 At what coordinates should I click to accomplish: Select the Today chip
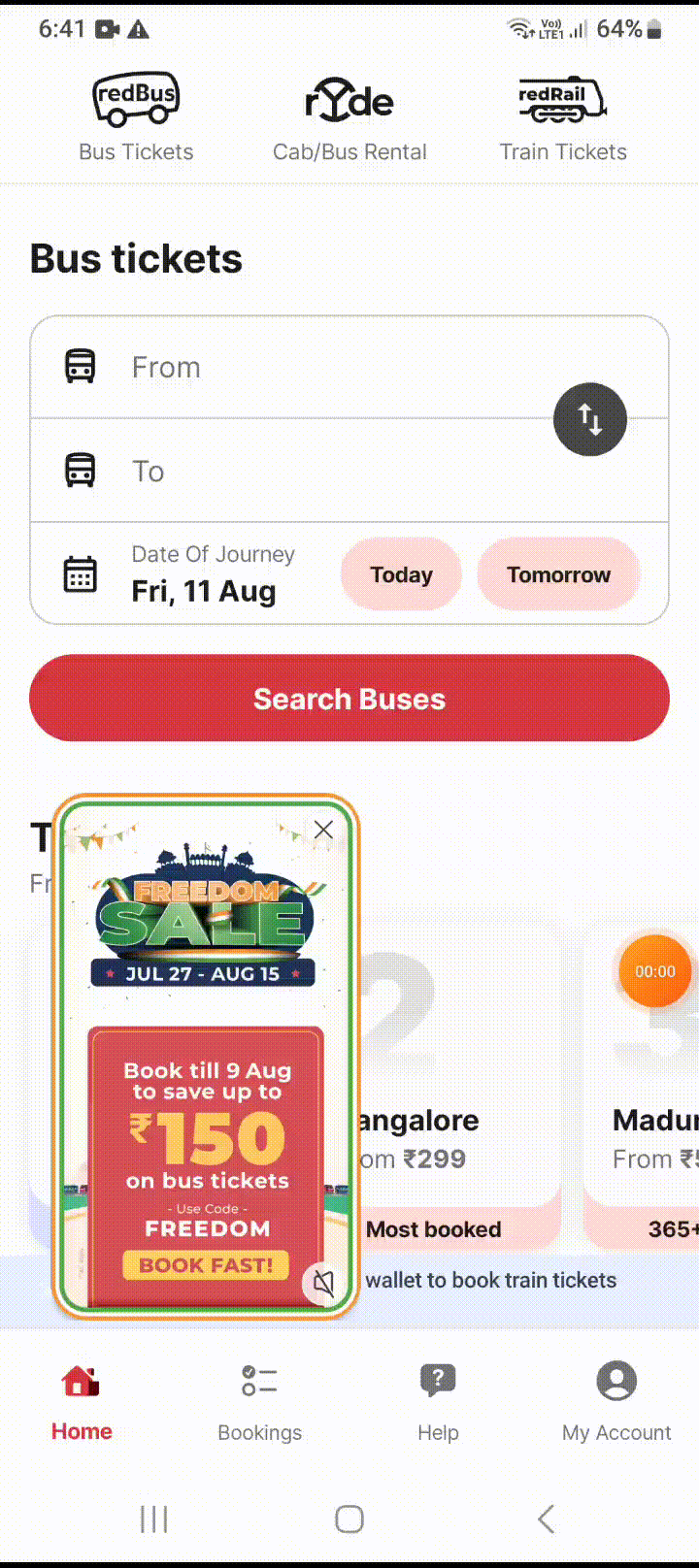coord(401,574)
